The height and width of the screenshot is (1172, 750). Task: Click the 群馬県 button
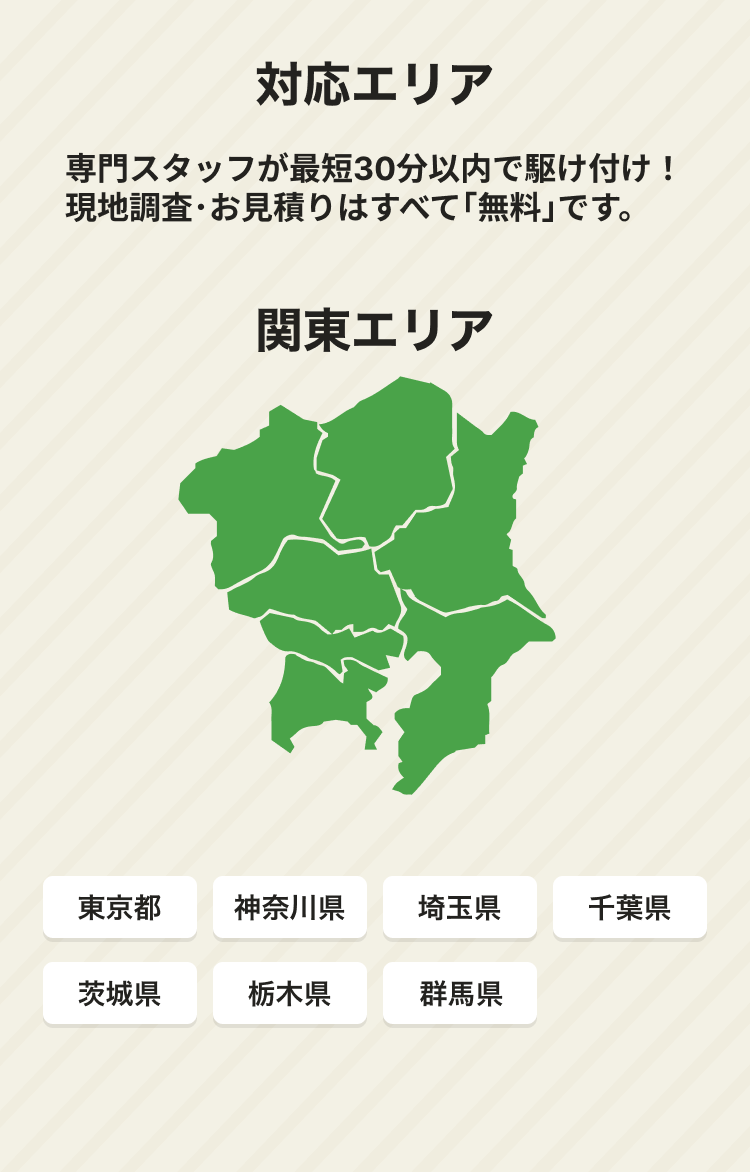click(459, 994)
